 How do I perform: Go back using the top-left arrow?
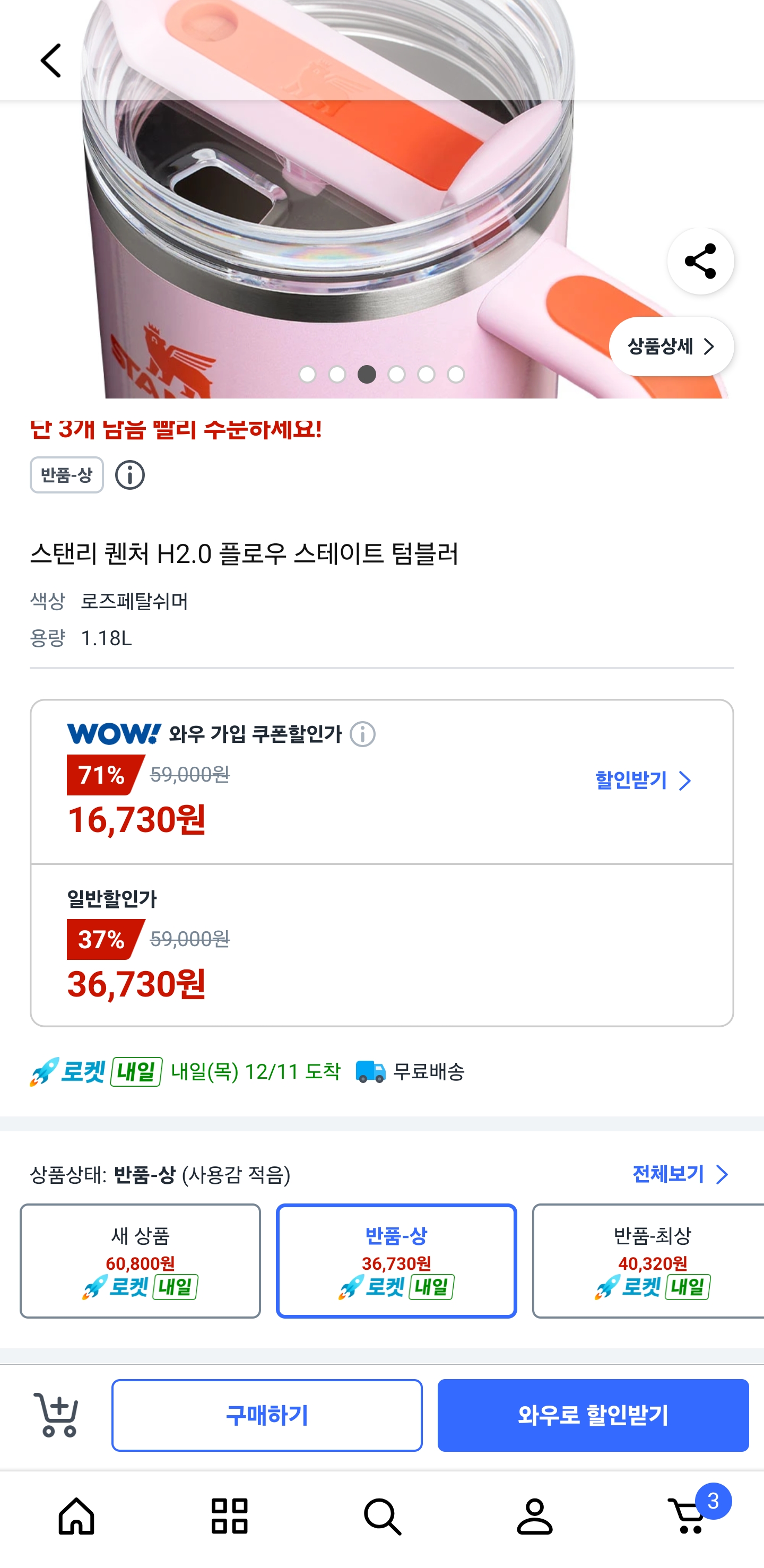[50, 60]
